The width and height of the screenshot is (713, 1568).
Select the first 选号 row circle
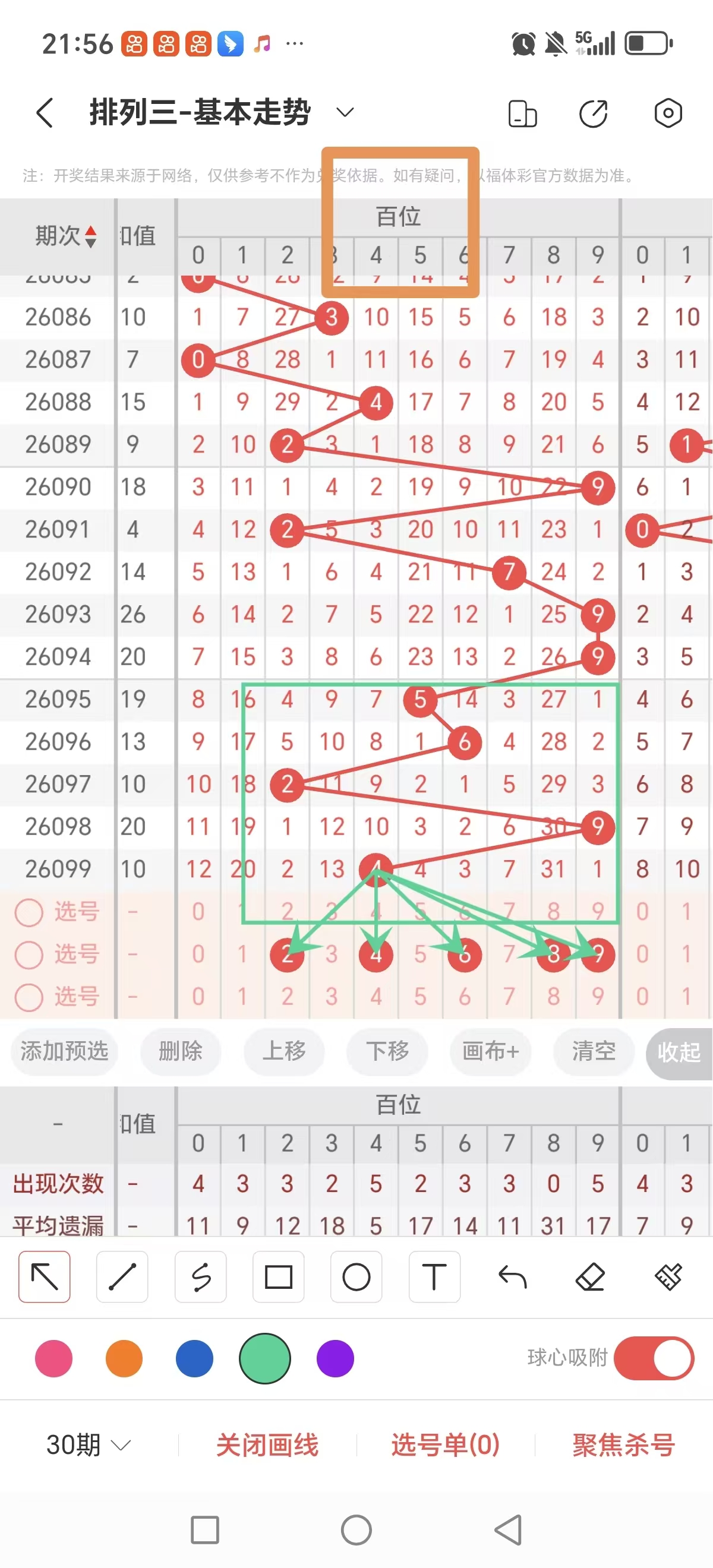[x=29, y=912]
